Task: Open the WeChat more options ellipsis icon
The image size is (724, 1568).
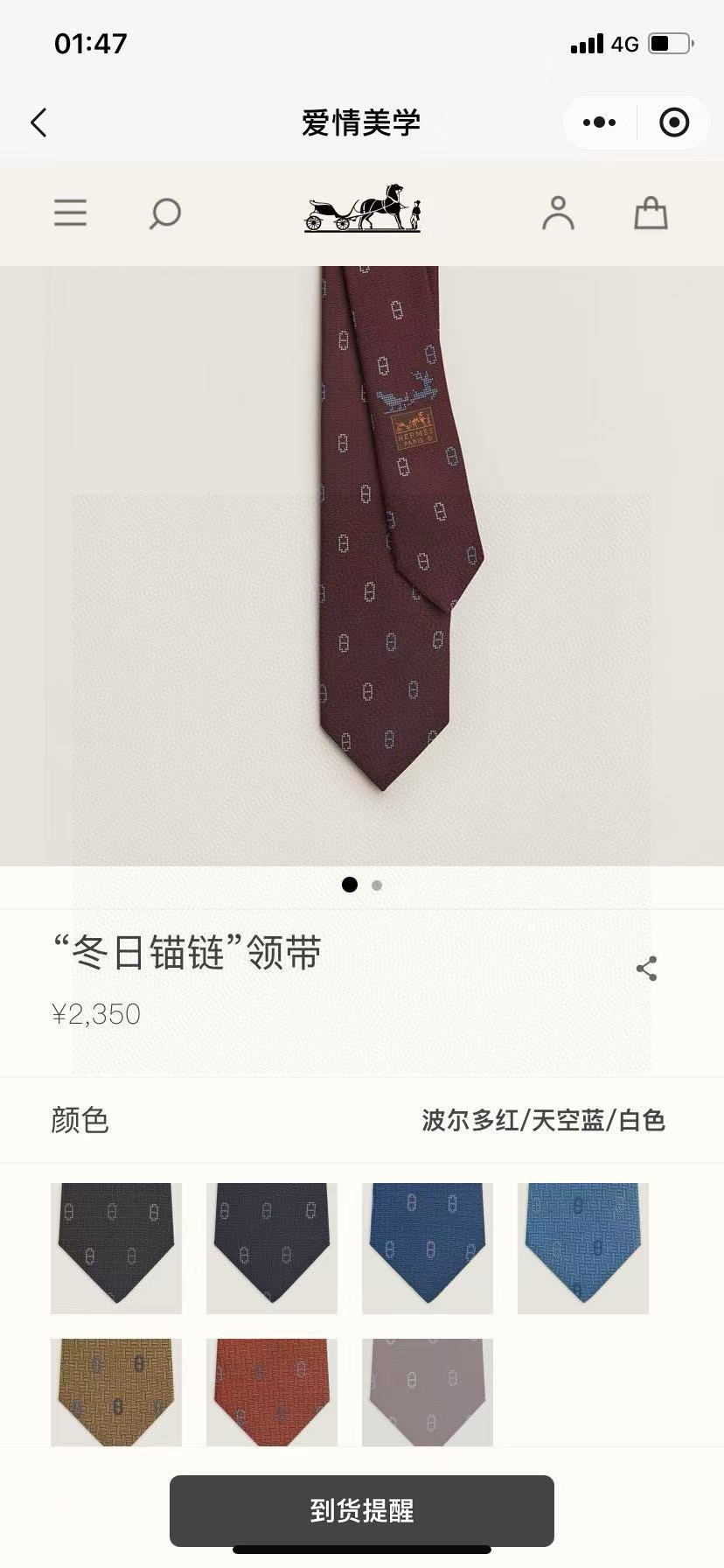Action: pos(599,122)
